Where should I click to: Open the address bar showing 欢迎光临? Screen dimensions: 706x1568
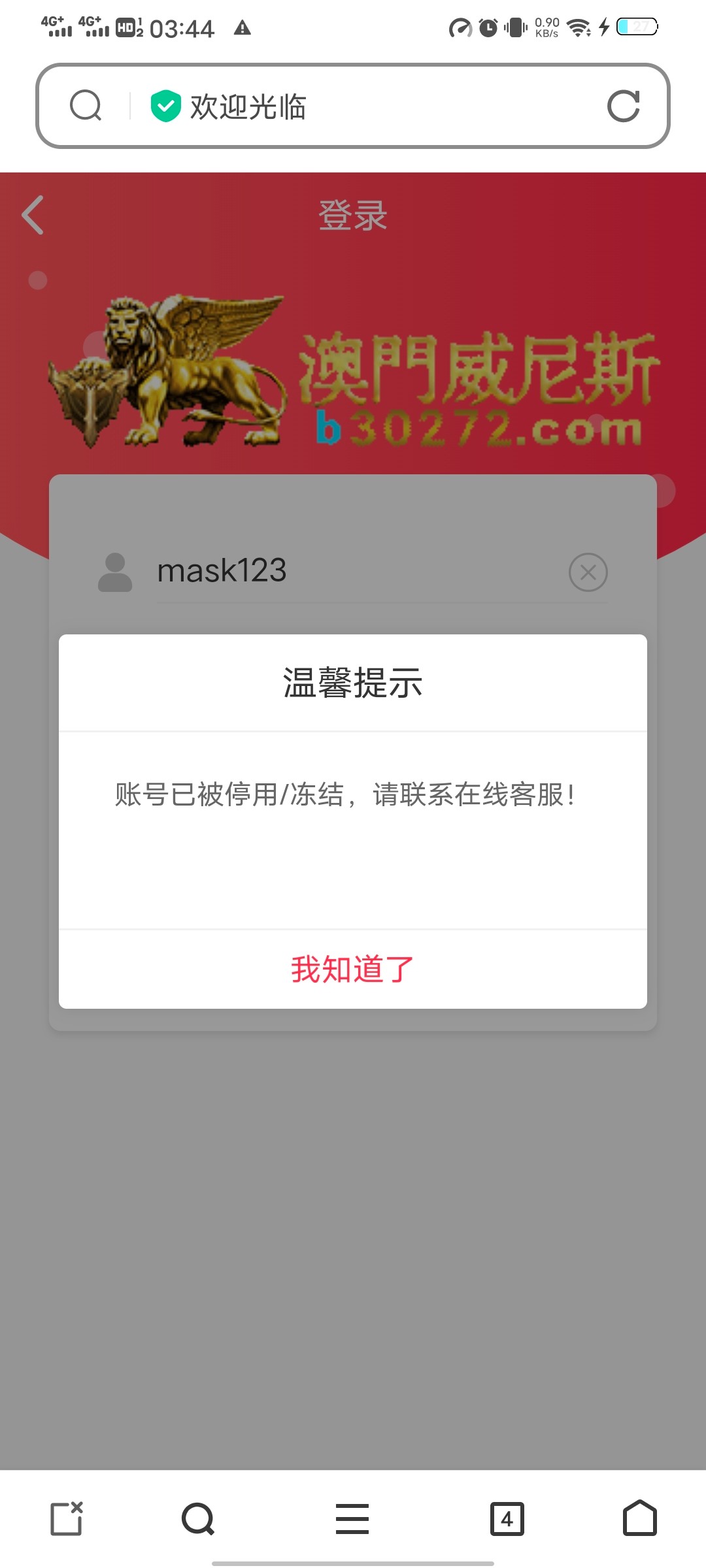366,106
